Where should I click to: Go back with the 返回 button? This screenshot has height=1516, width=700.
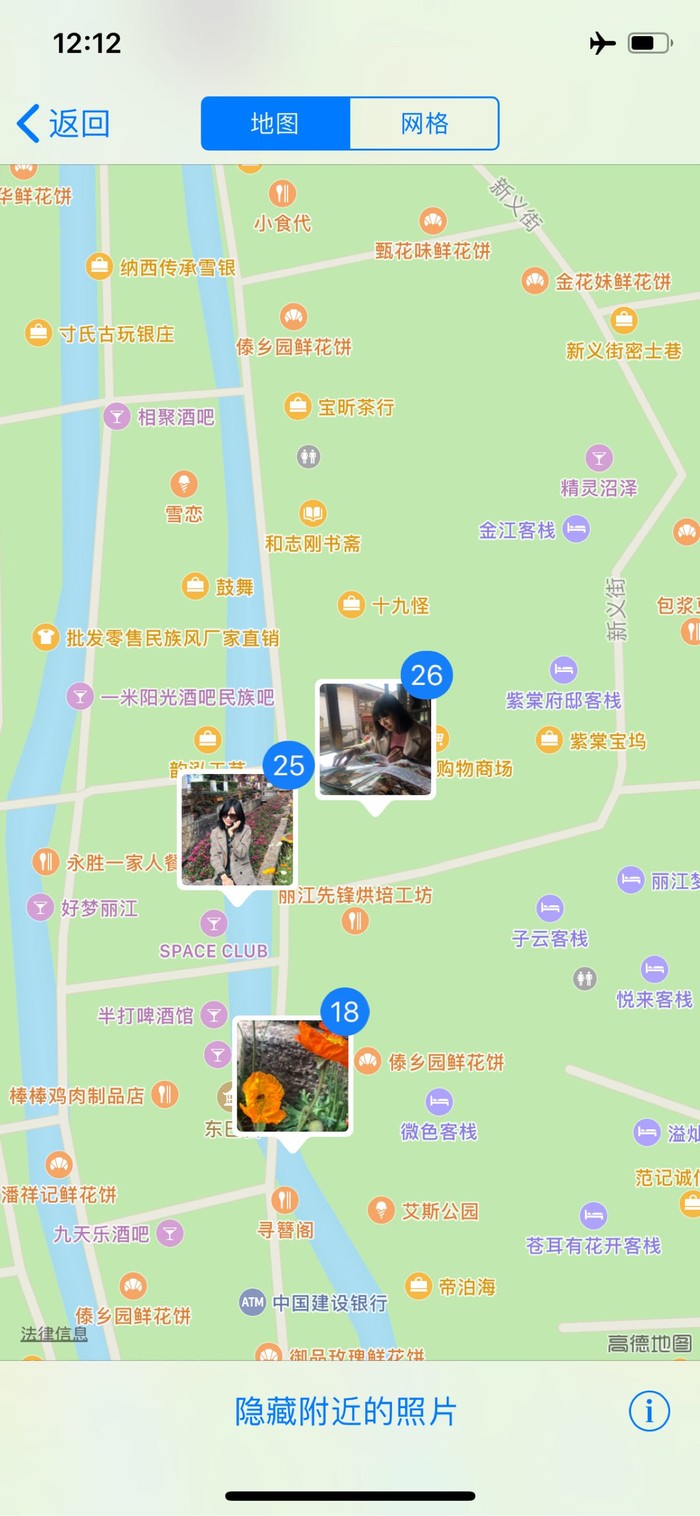coord(64,124)
